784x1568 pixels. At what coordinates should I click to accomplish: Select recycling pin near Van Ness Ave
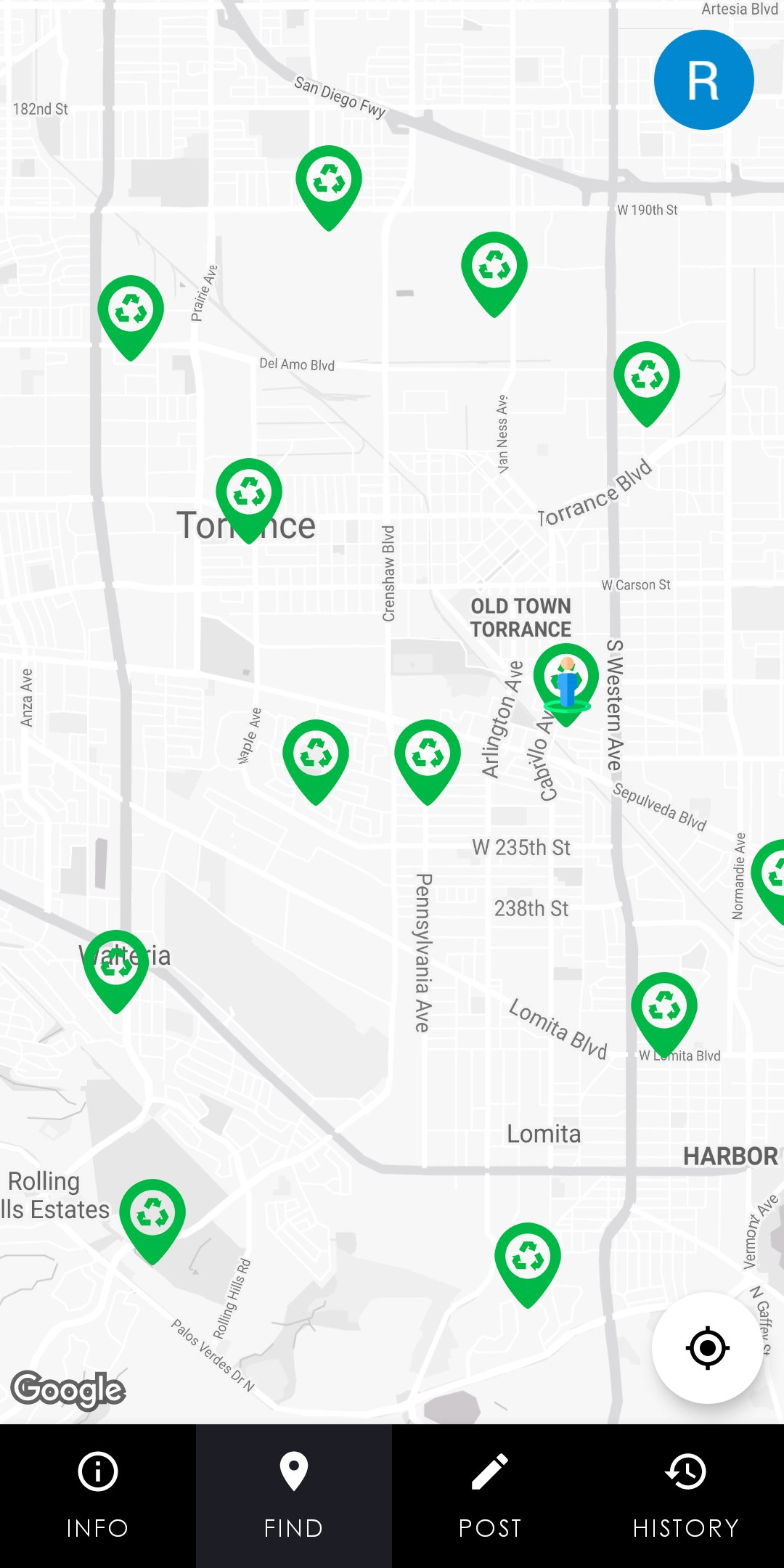tap(494, 274)
